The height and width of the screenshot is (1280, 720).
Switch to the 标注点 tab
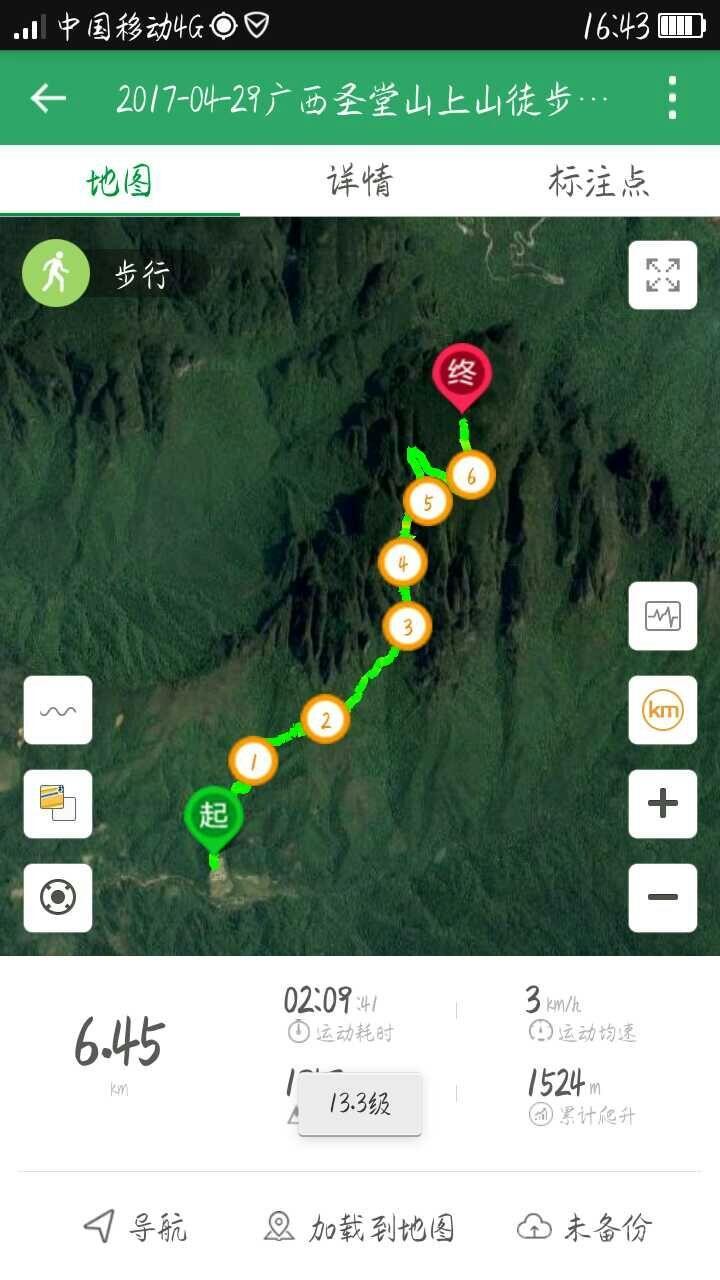[599, 182]
